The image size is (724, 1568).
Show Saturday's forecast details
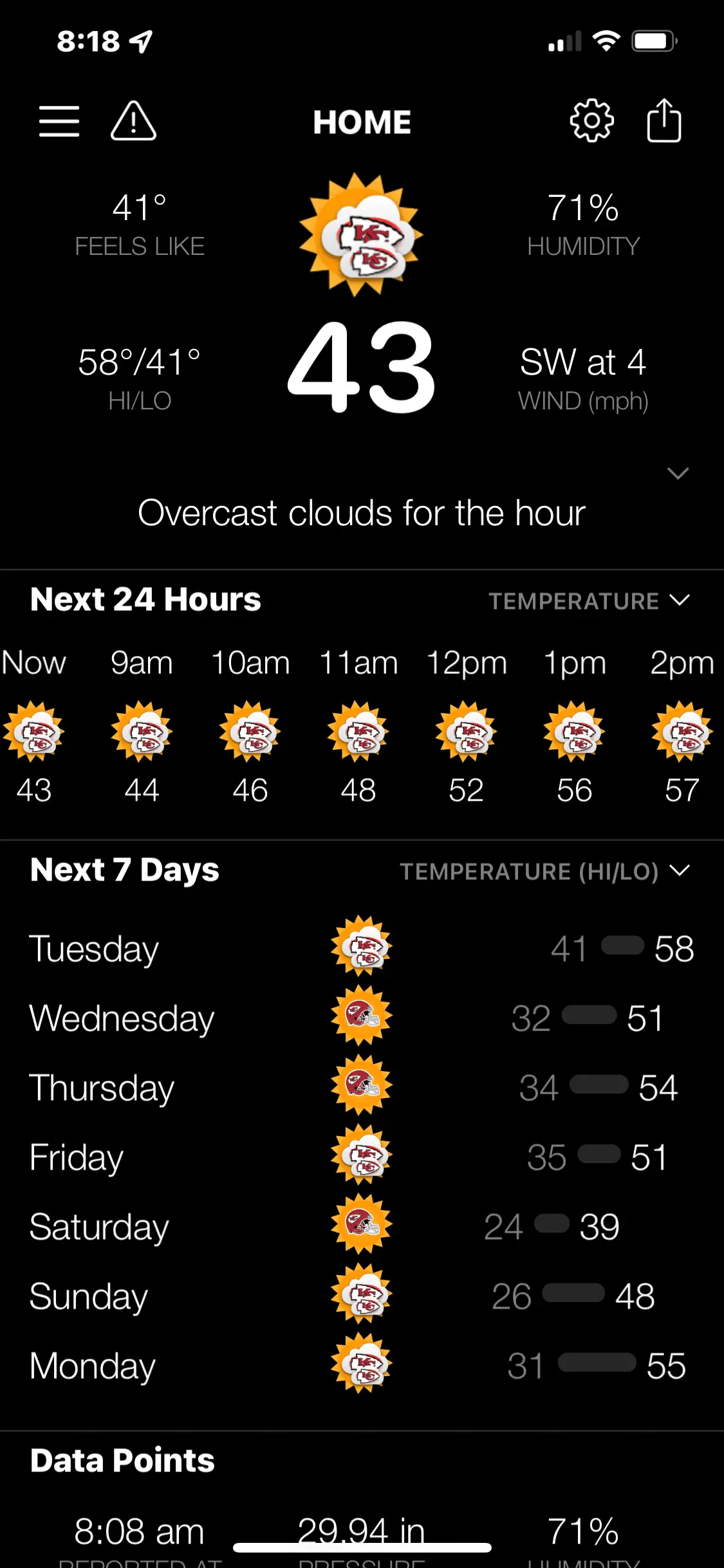click(362, 1227)
